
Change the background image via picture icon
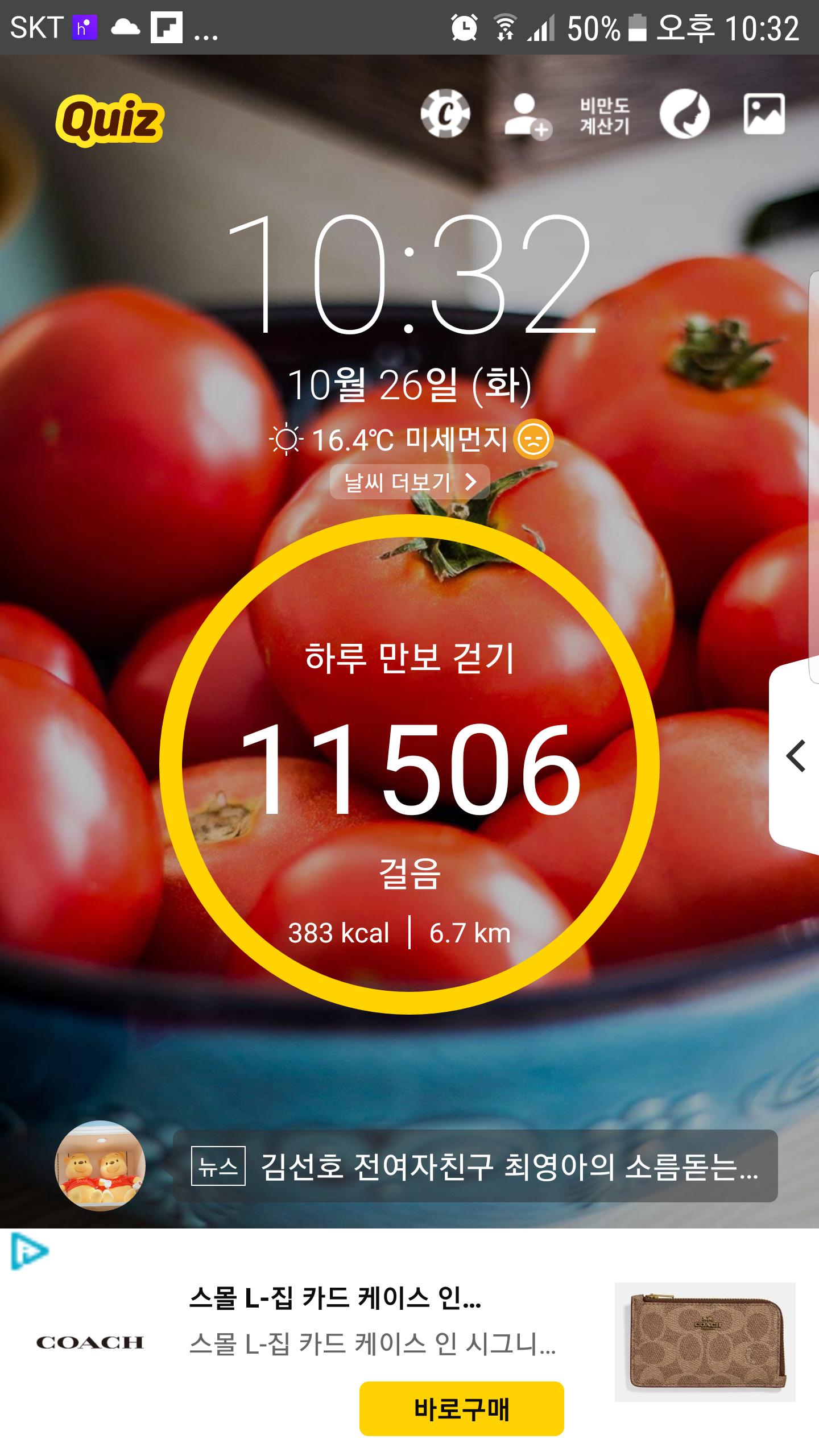pyautogui.click(x=764, y=114)
